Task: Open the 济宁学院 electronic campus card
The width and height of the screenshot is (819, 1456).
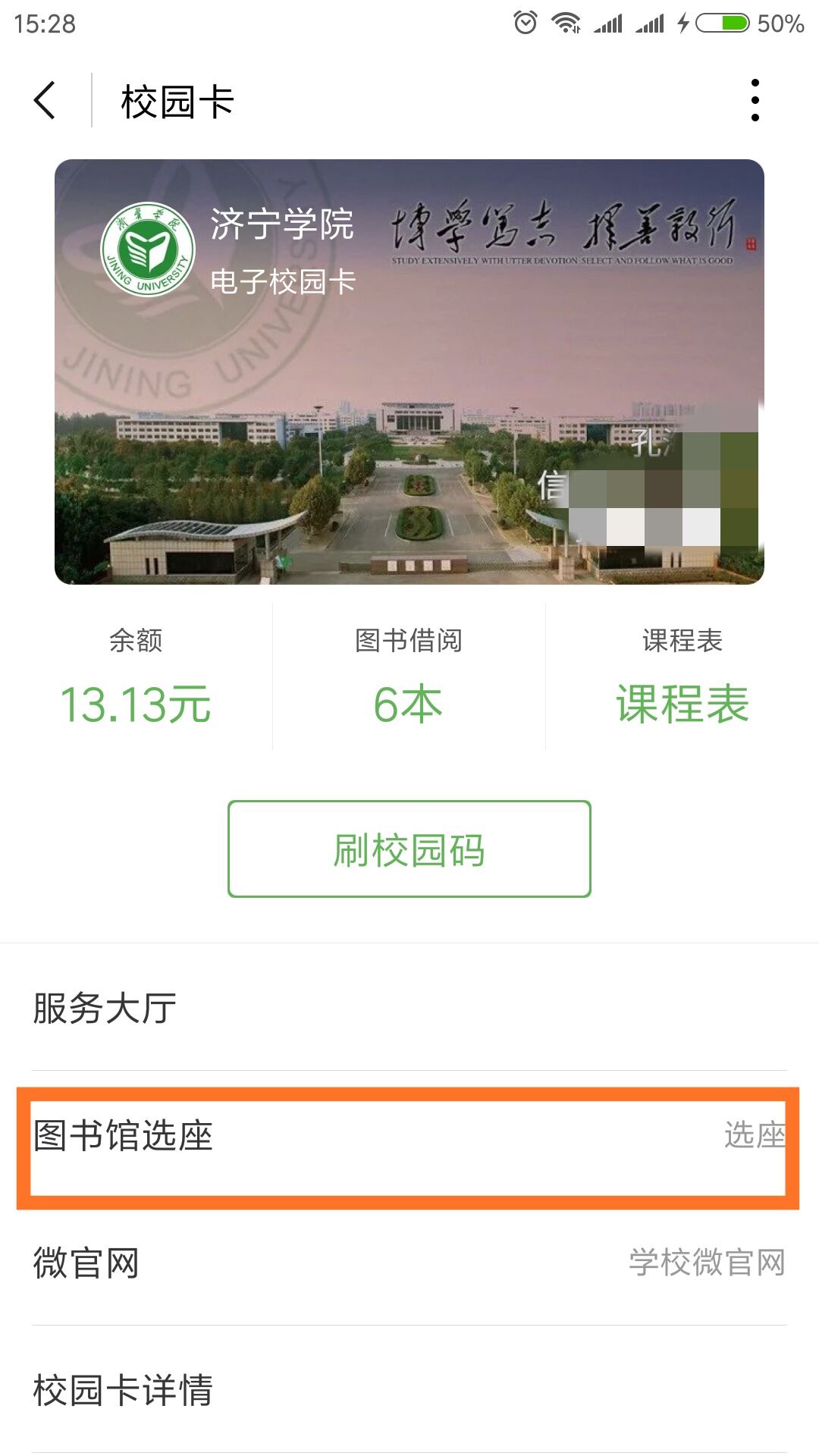Action: (x=409, y=372)
